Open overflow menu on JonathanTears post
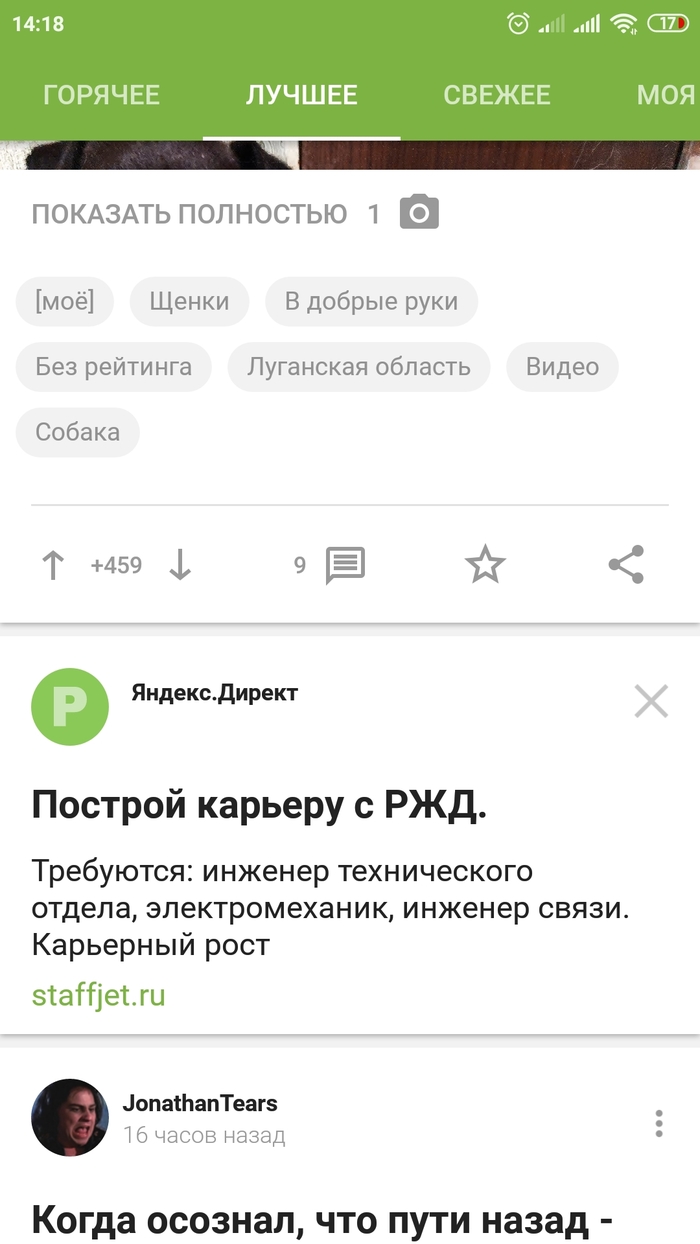 (x=658, y=1123)
